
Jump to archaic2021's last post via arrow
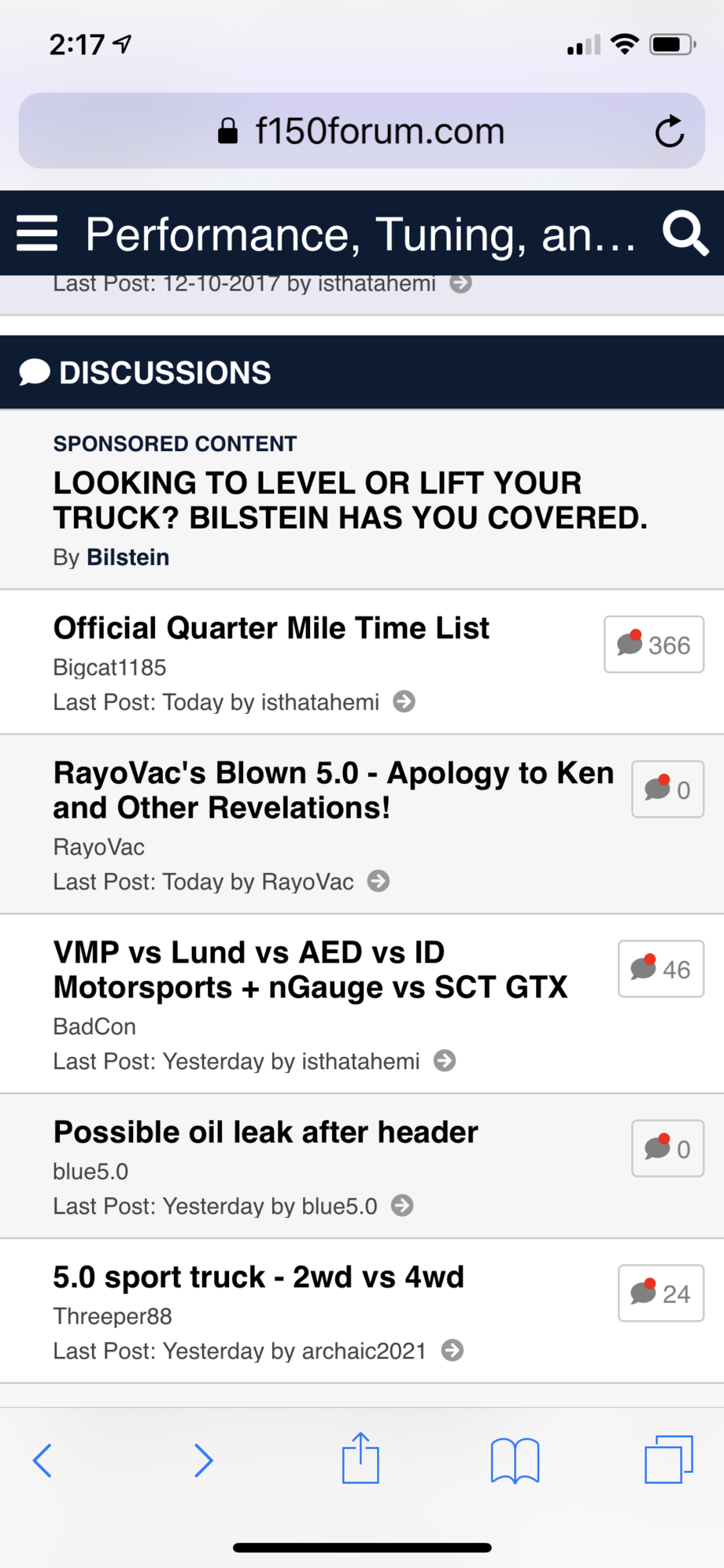(452, 1351)
